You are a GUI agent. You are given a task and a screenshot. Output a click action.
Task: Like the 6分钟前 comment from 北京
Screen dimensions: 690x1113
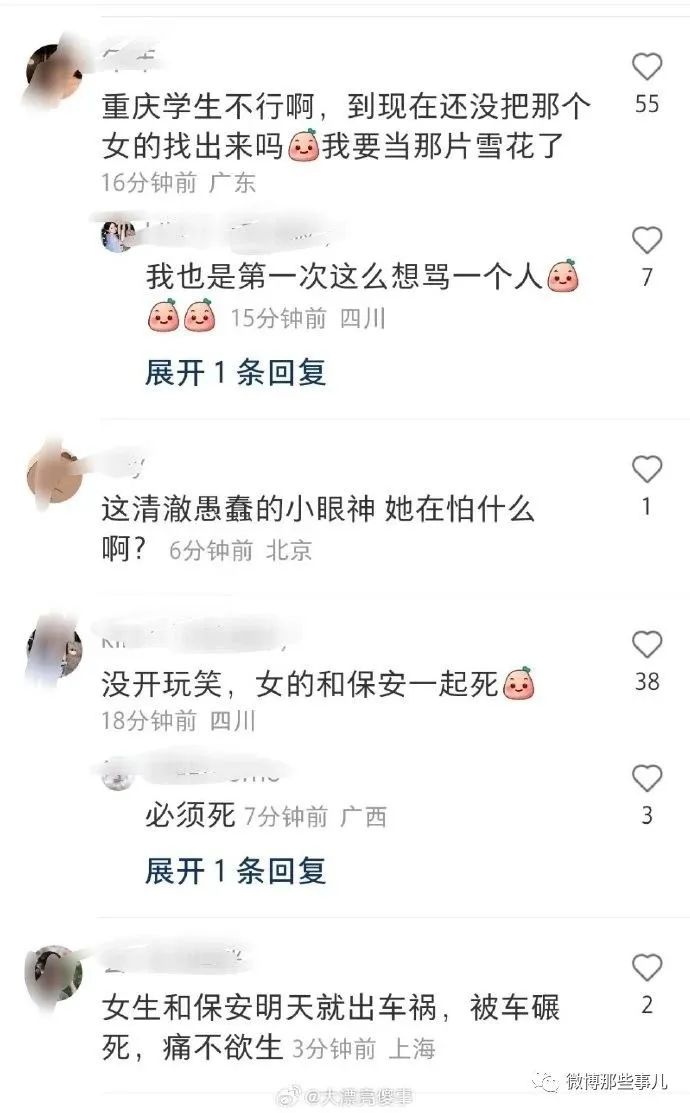647,469
